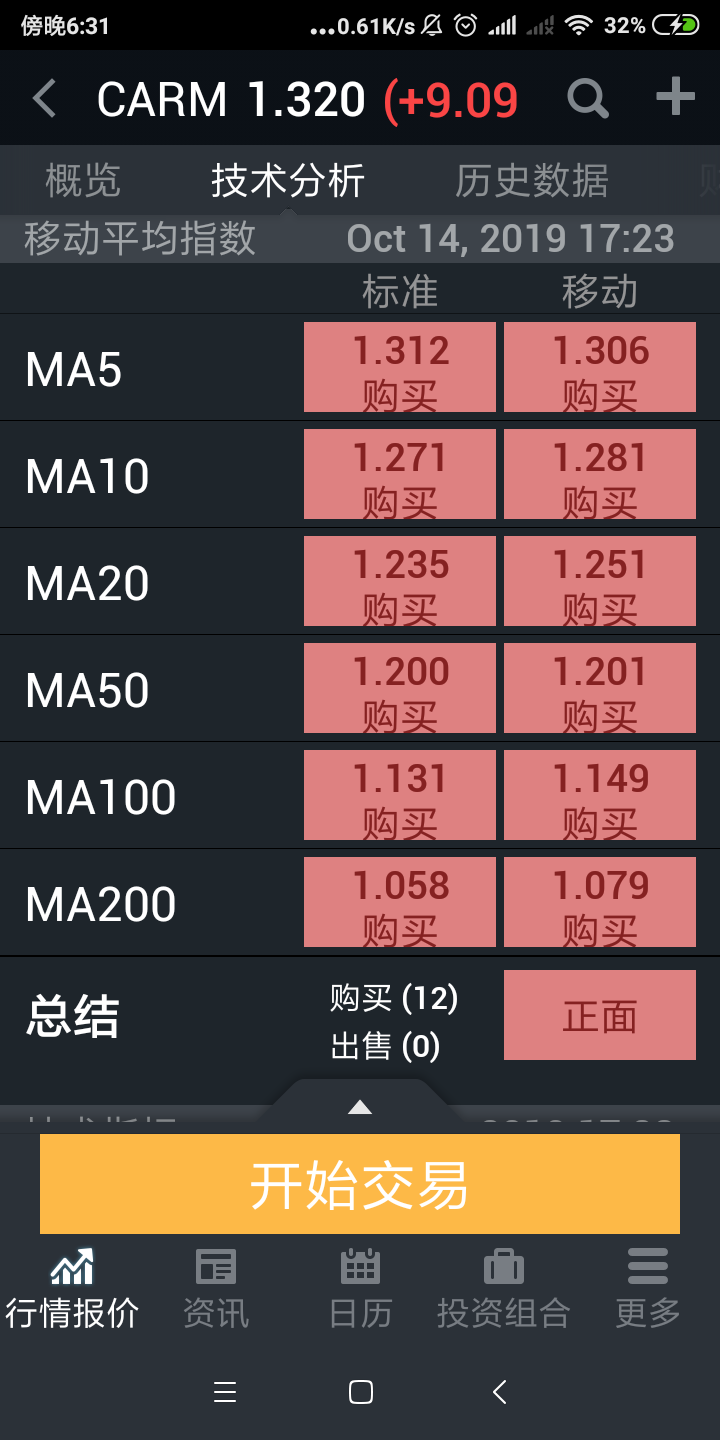Viewport: 720px width, 1440px height.
Task: Tap the plus icon to add CARM
Action: 675,97
